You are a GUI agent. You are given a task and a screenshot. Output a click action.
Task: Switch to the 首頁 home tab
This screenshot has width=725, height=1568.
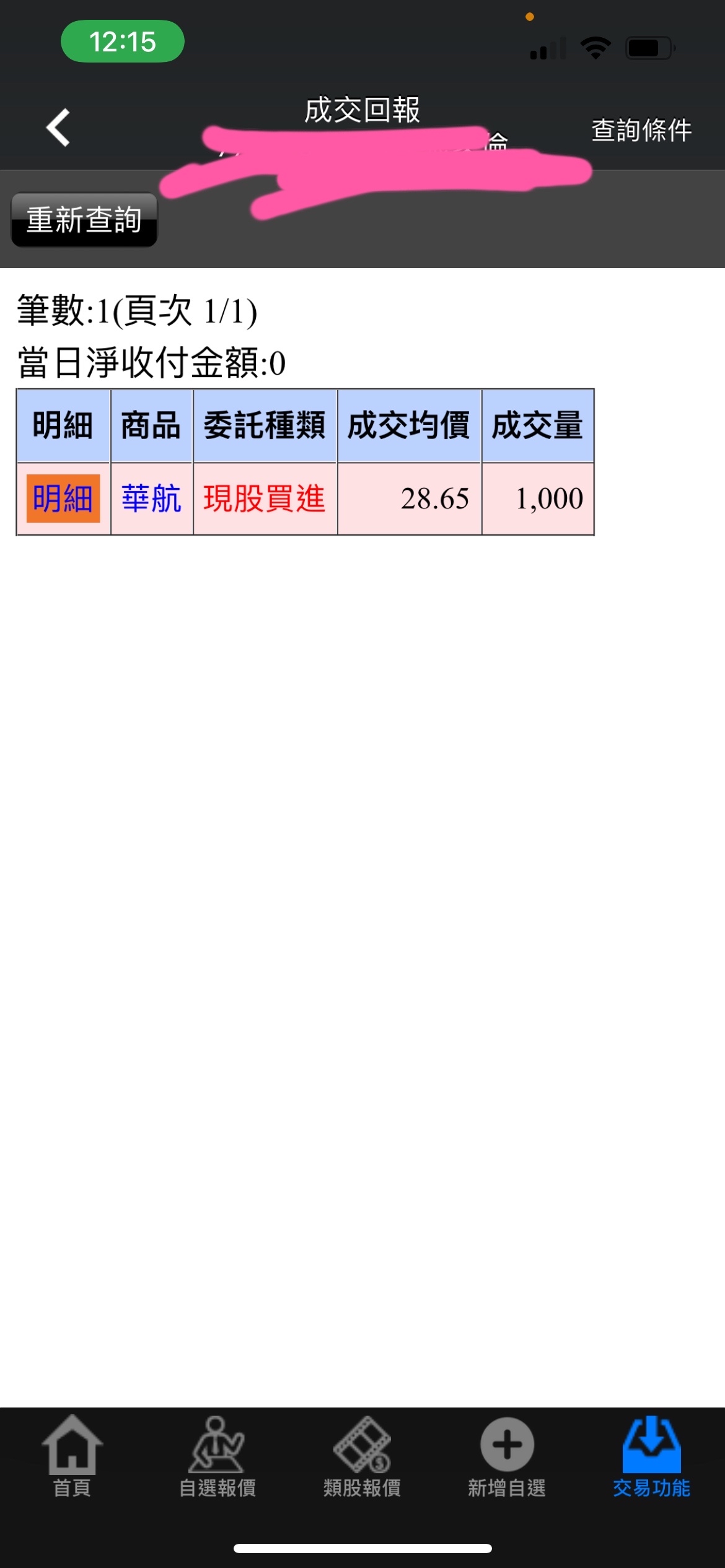pyautogui.click(x=72, y=1457)
